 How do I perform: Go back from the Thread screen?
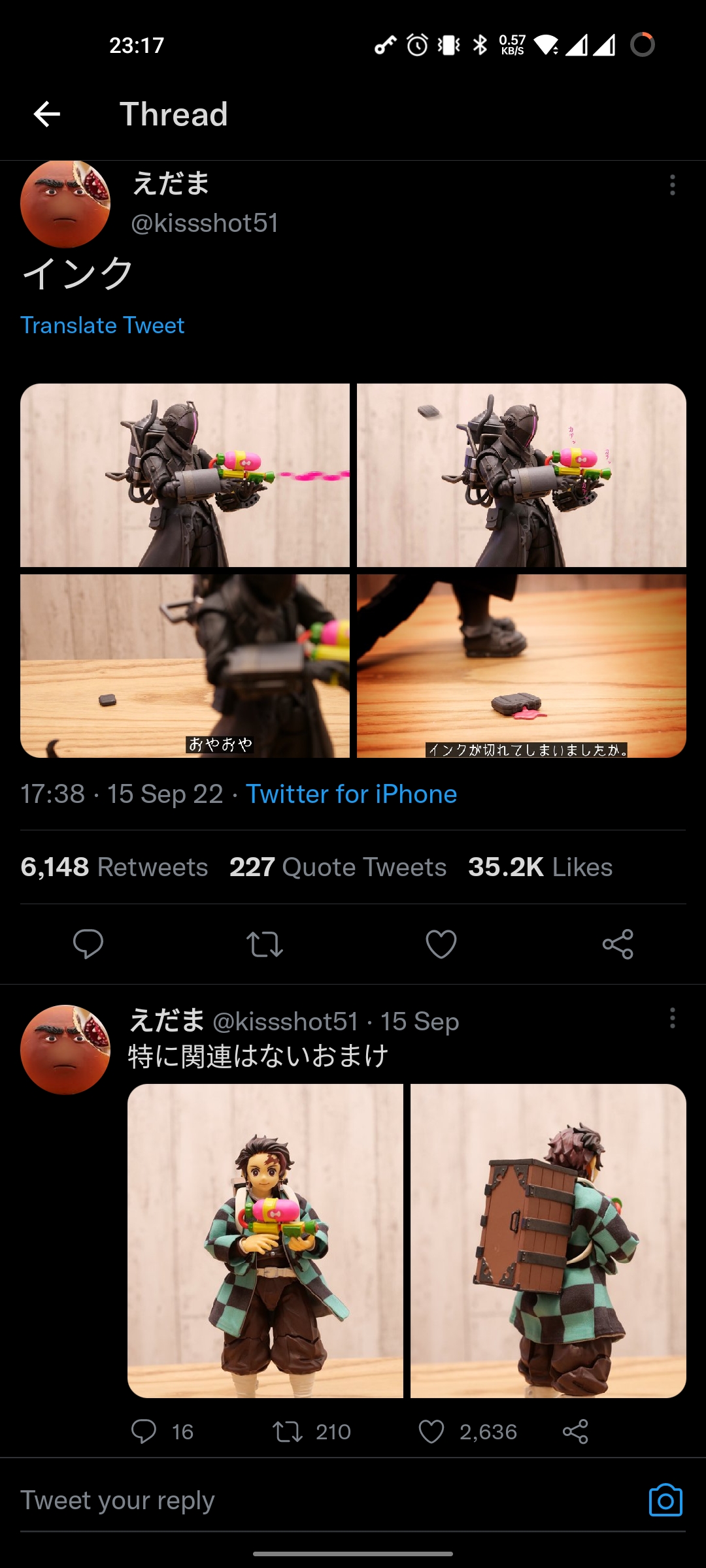(x=47, y=114)
